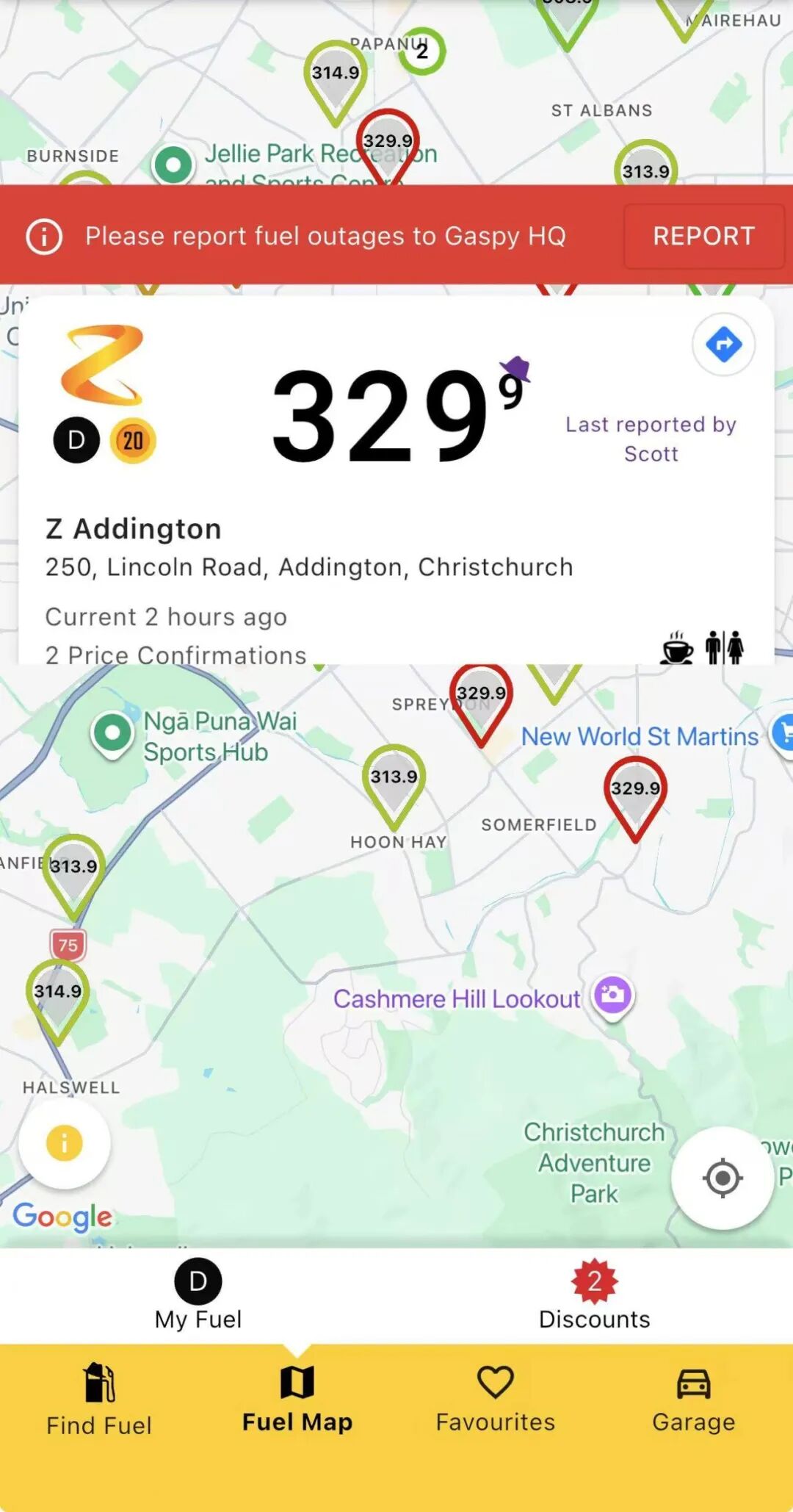Open the yellow map info button
This screenshot has width=793, height=1512.
[65, 1143]
